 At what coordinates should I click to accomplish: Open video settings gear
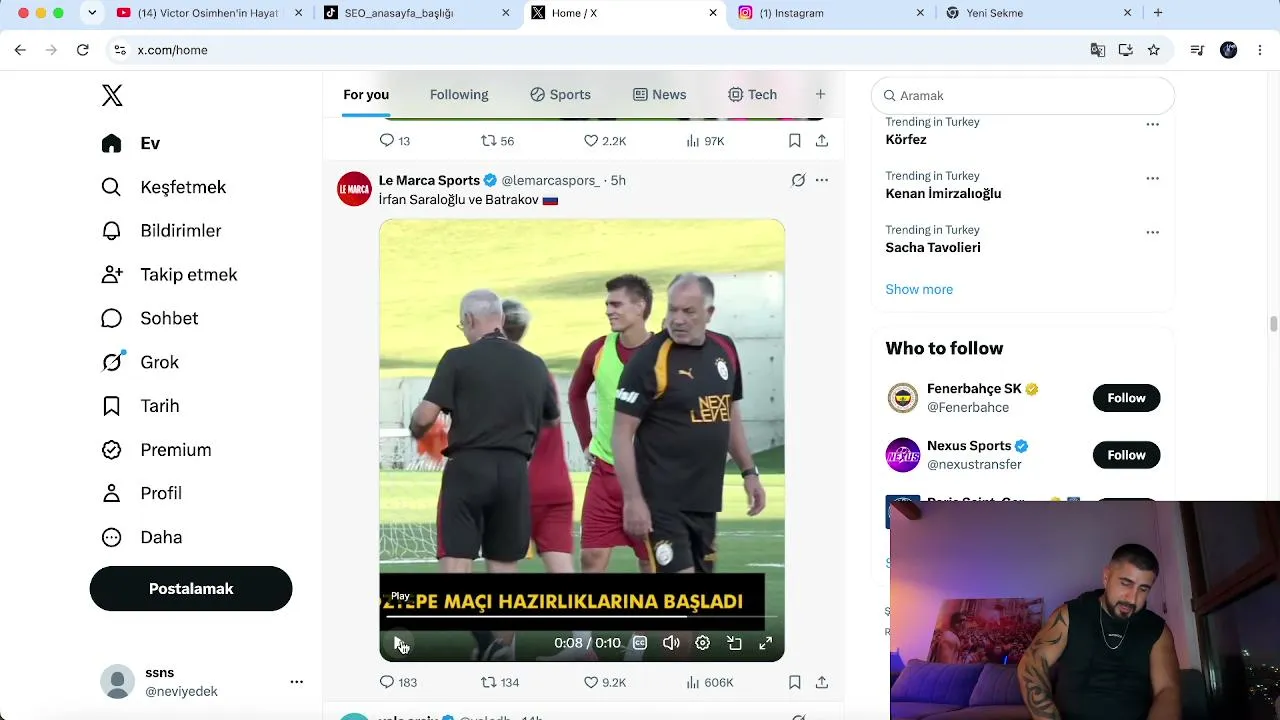point(702,643)
